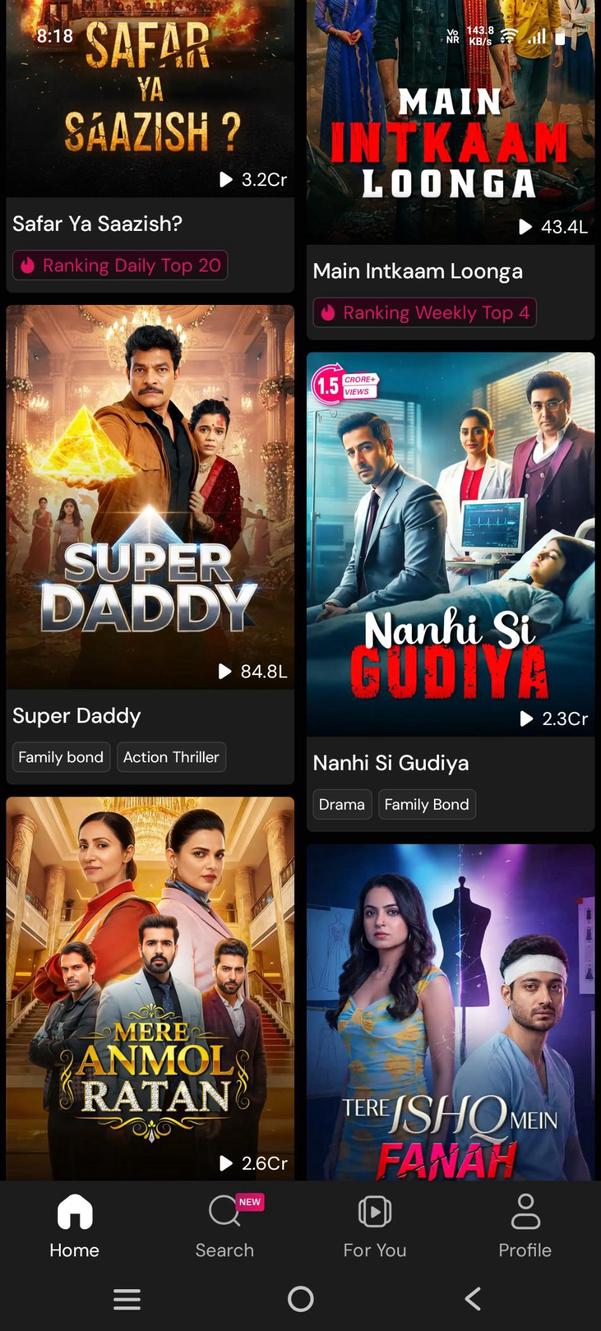This screenshot has width=601, height=1331.
Task: Tap the Ranking Daily Top 20 chip
Action: coord(120,266)
